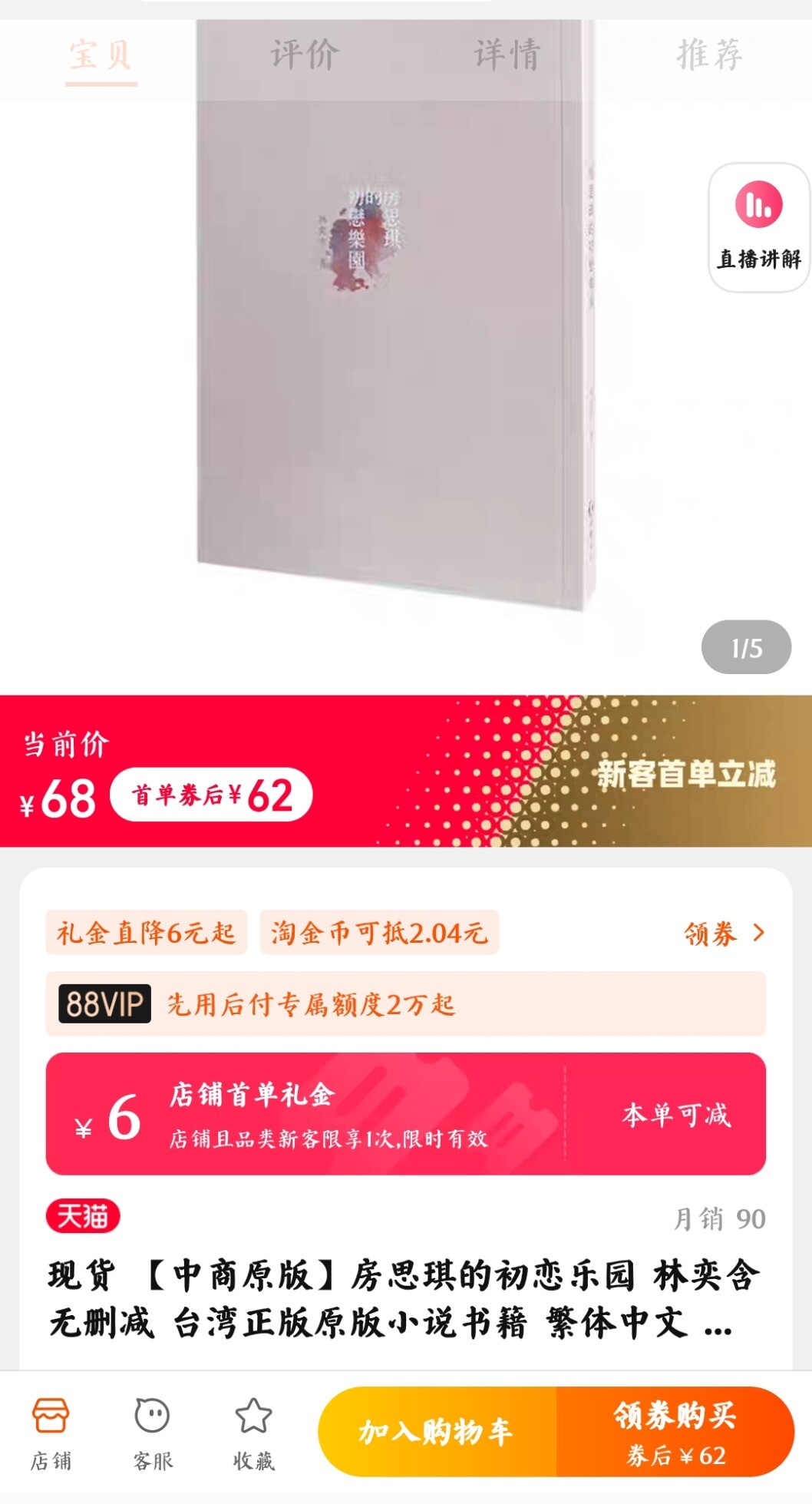
Task: Switch to the 详情 tab
Action: 507,55
